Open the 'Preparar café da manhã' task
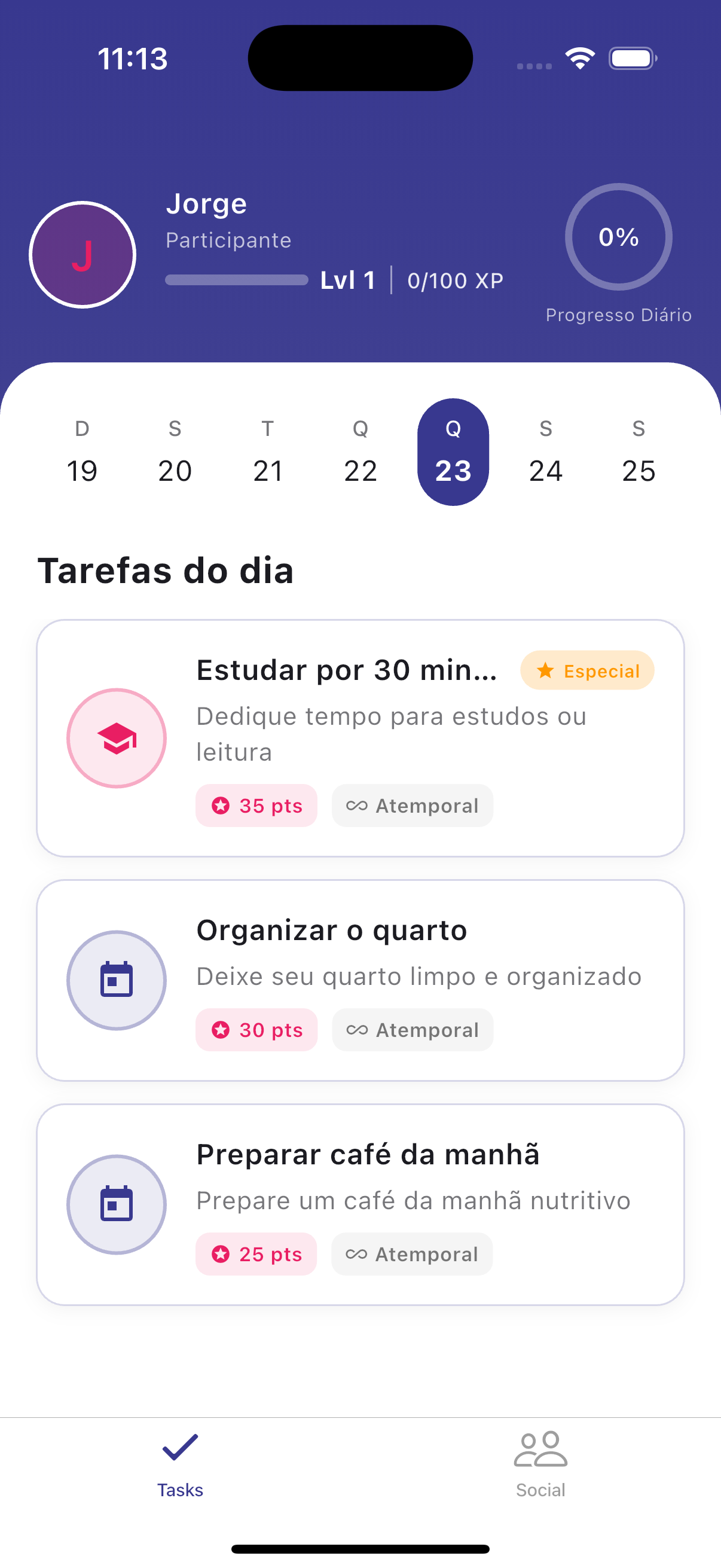 360,1204
